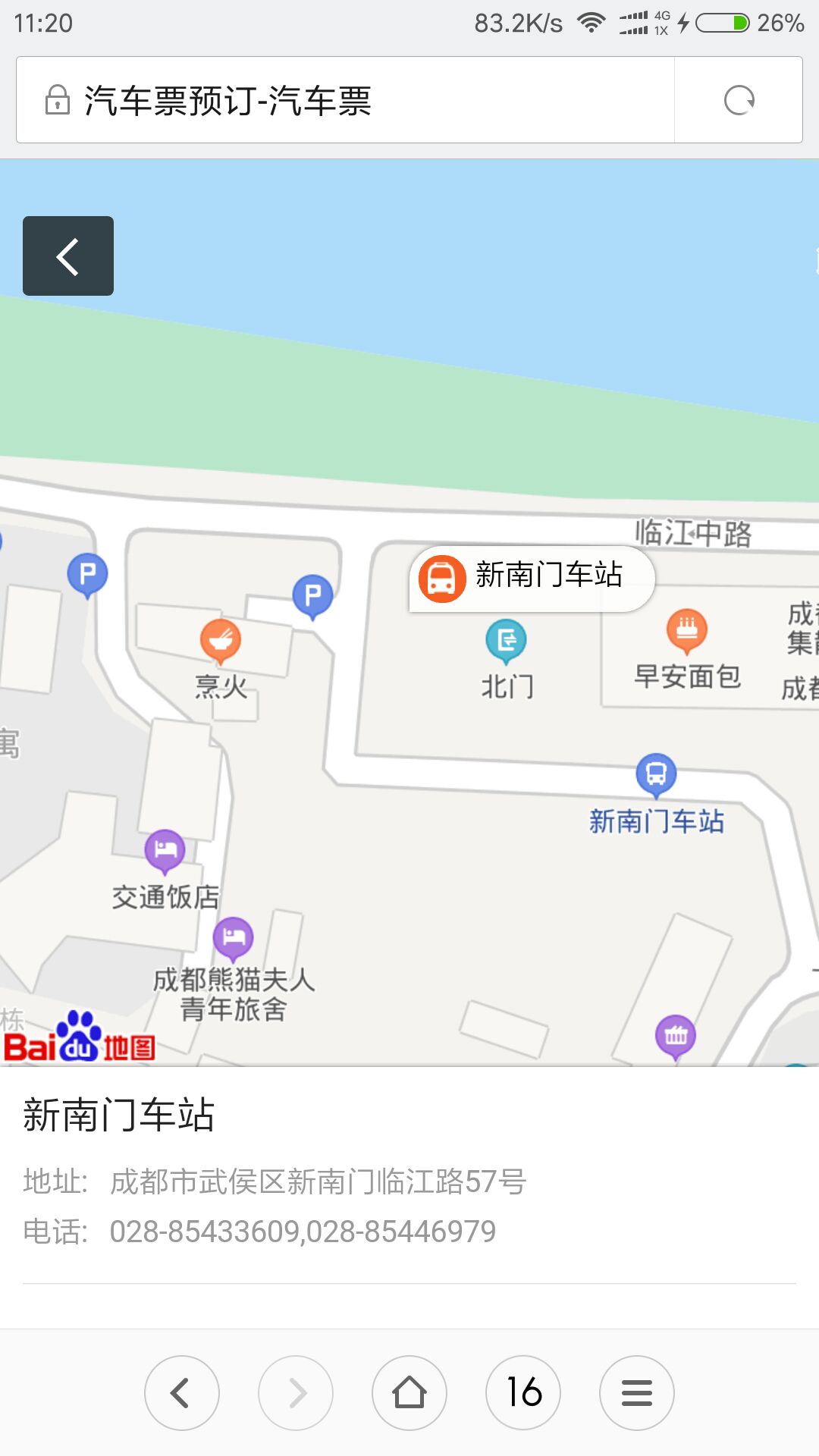Go back using the browser's bottom back button

click(x=181, y=1393)
